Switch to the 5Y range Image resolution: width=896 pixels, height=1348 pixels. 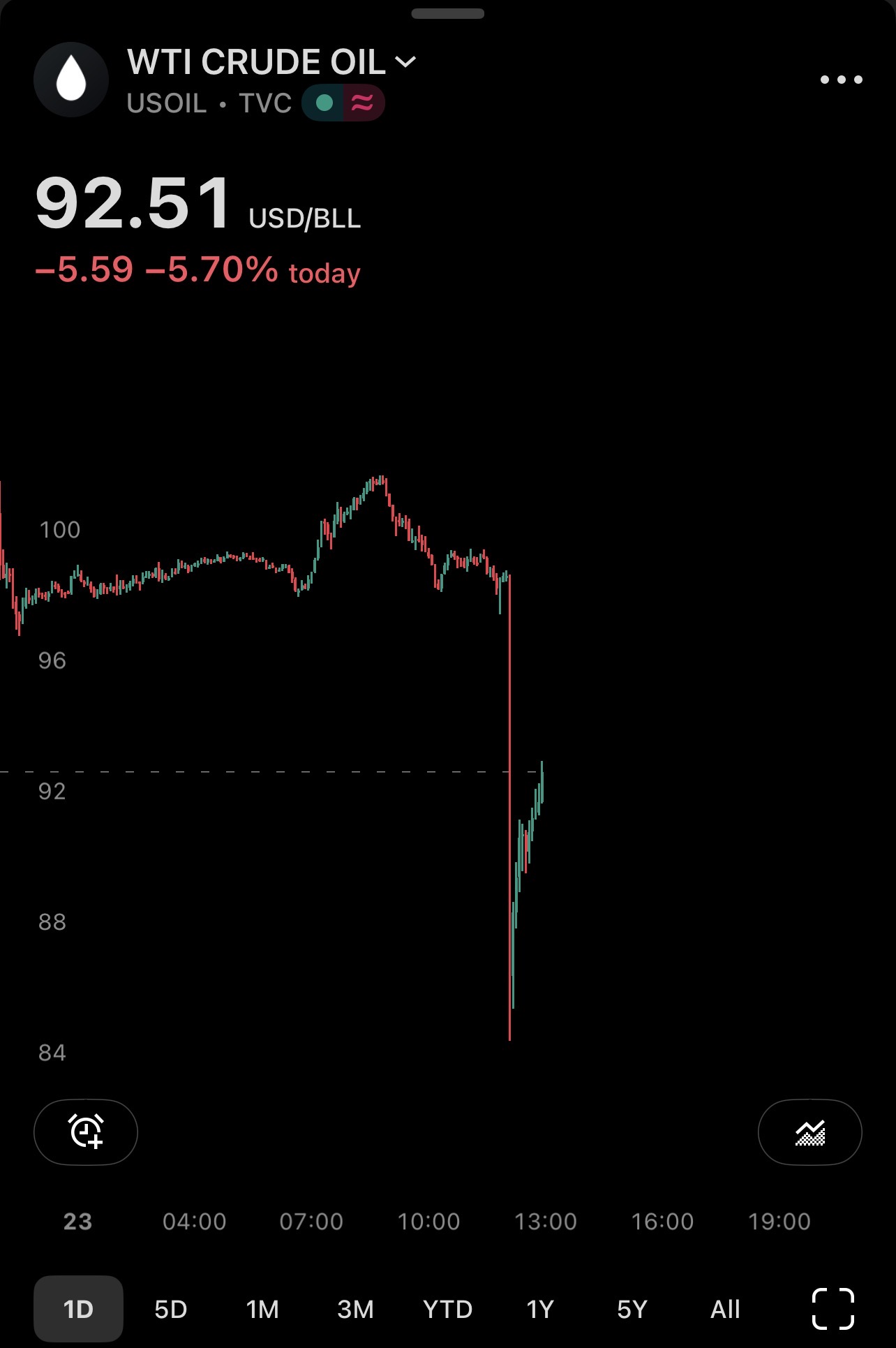[632, 1309]
